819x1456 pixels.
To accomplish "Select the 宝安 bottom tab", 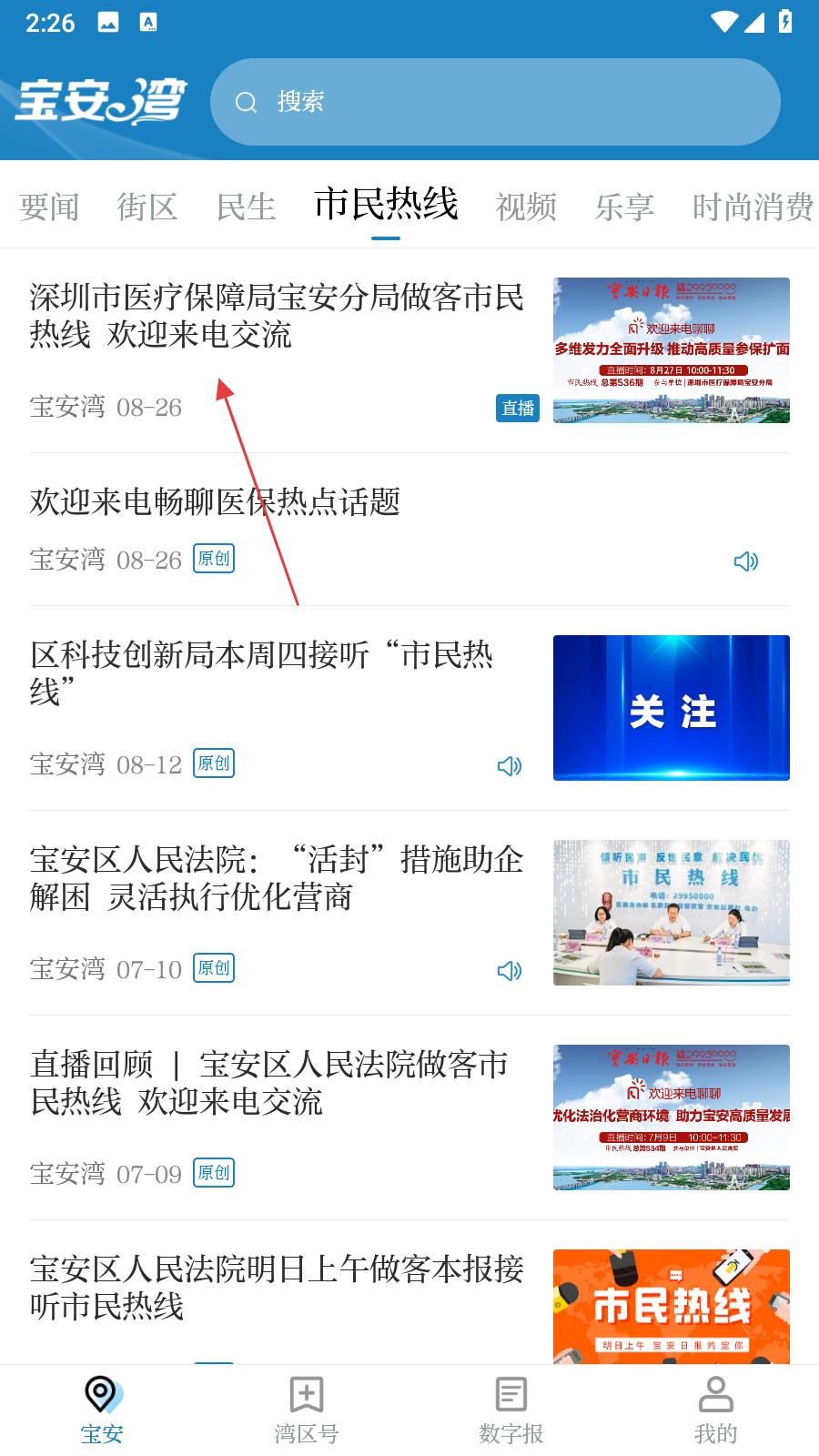I will pyautogui.click(x=102, y=1410).
